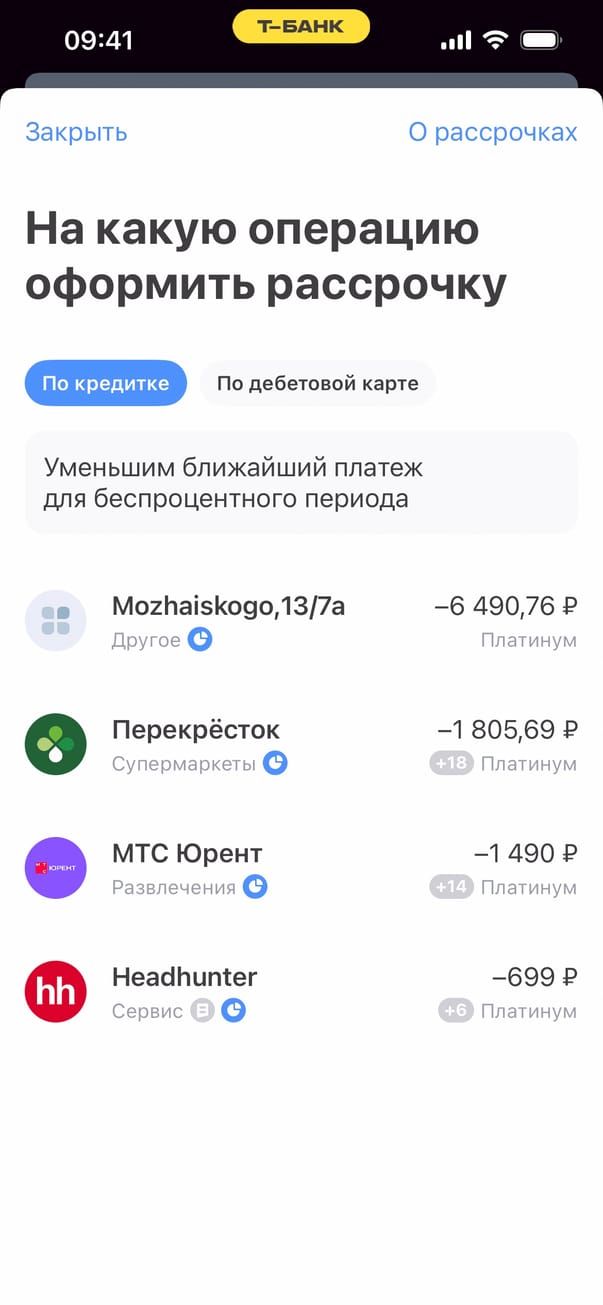Image resolution: width=603 pixels, height=1305 pixels.
Task: Select the Перекрёсток purchase for installment
Action: pos(300,745)
